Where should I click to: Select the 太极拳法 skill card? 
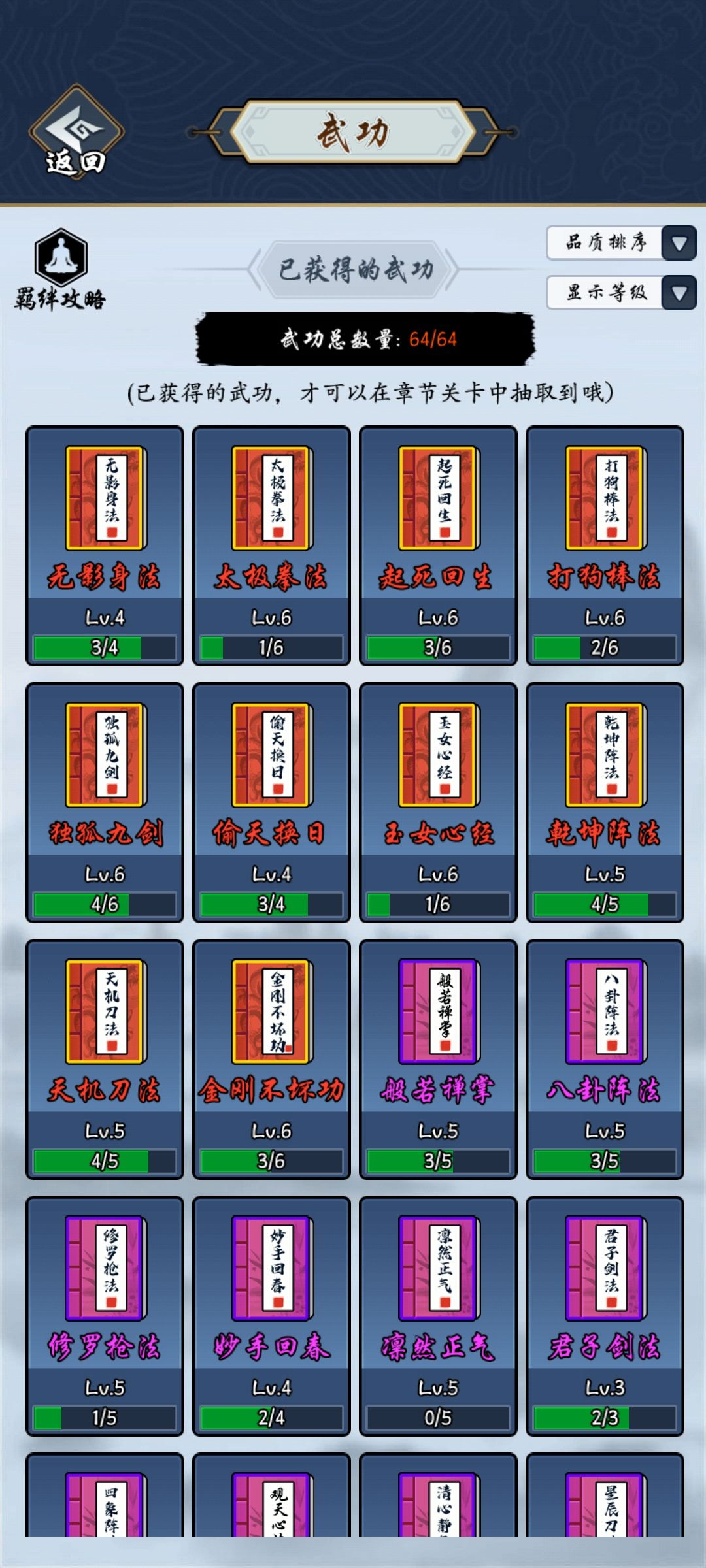click(271, 546)
